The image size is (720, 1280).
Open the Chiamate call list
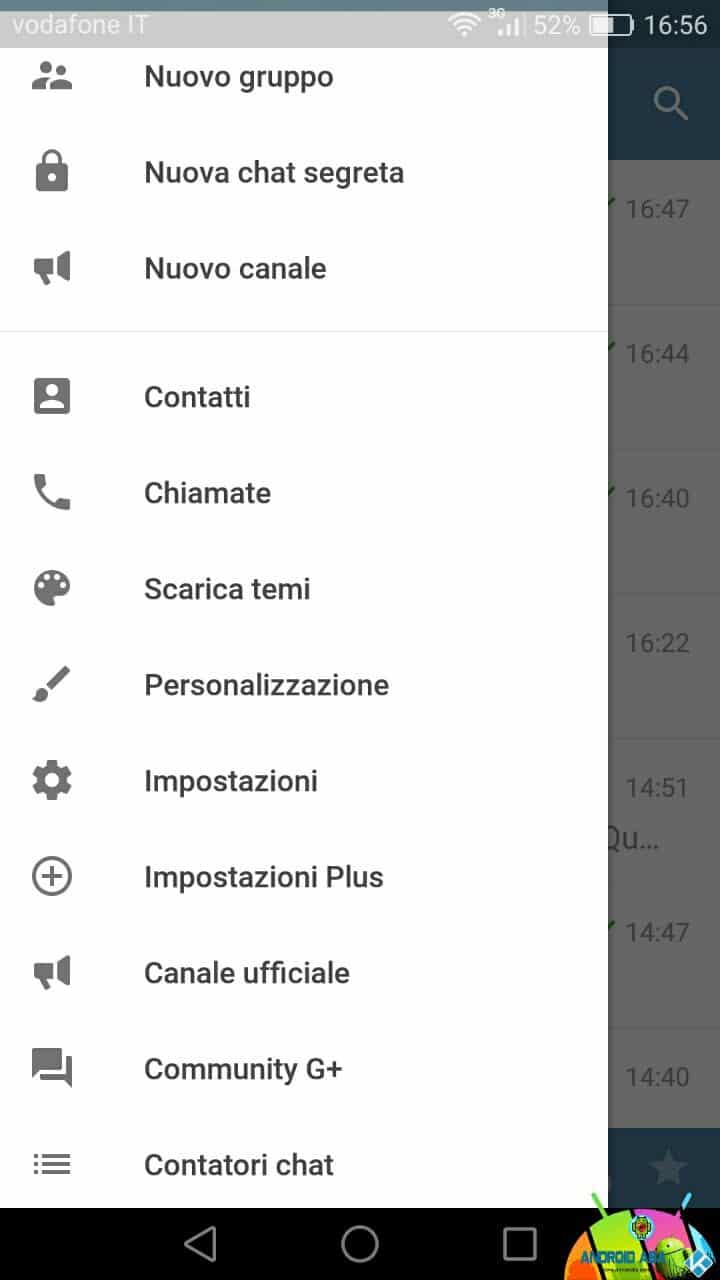pos(304,493)
